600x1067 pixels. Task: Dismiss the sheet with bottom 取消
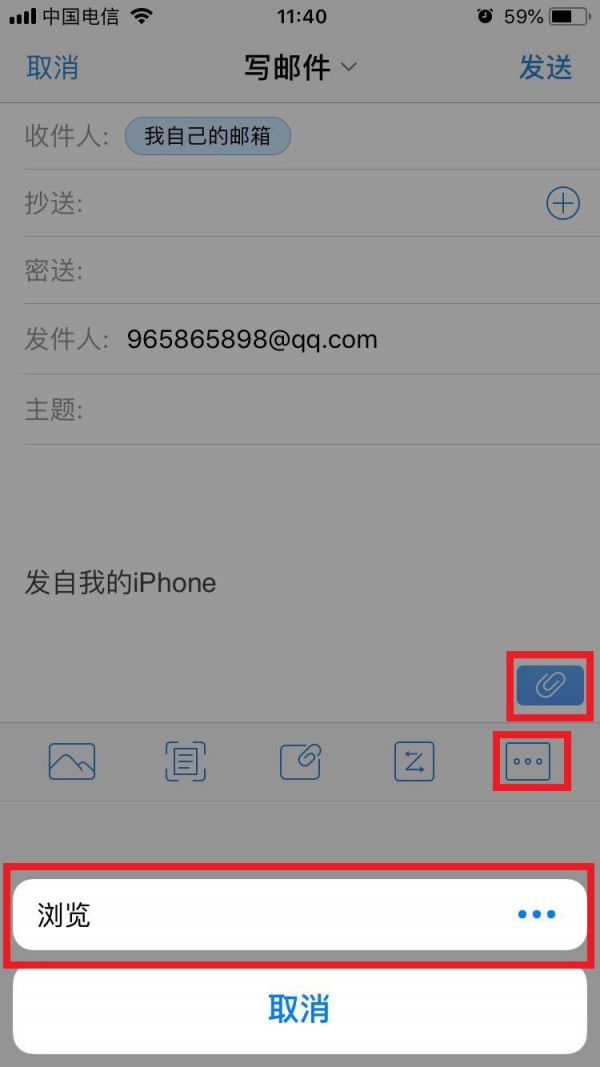(x=299, y=1008)
